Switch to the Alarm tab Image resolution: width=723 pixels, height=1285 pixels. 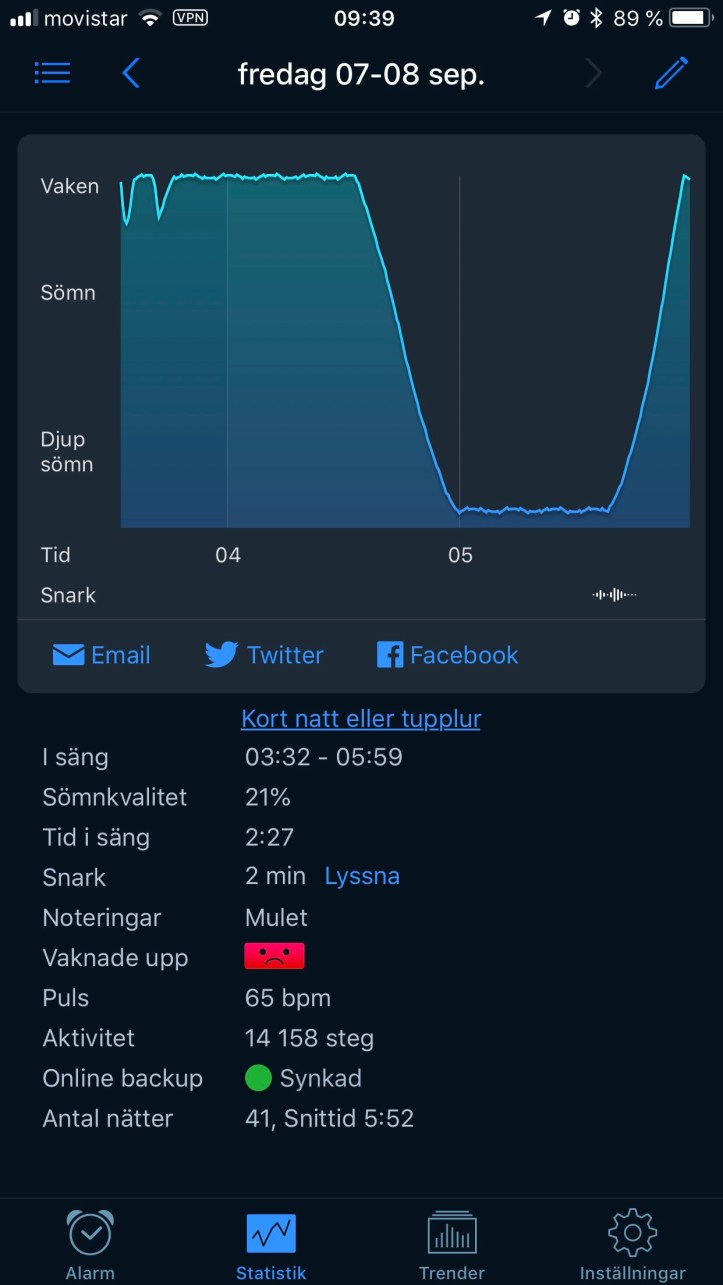point(90,1245)
